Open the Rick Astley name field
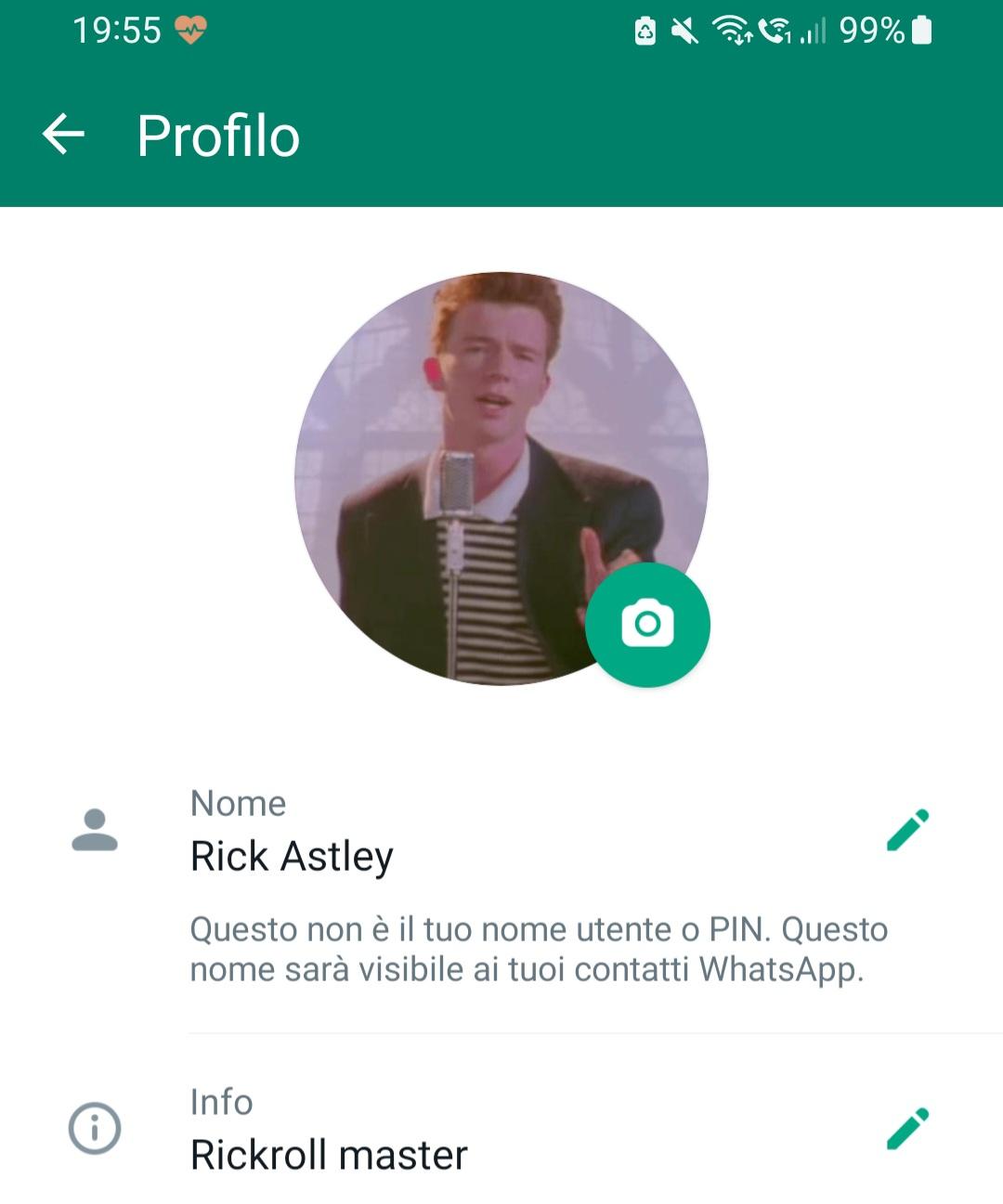This screenshot has height=1204, width=1003. [x=293, y=855]
